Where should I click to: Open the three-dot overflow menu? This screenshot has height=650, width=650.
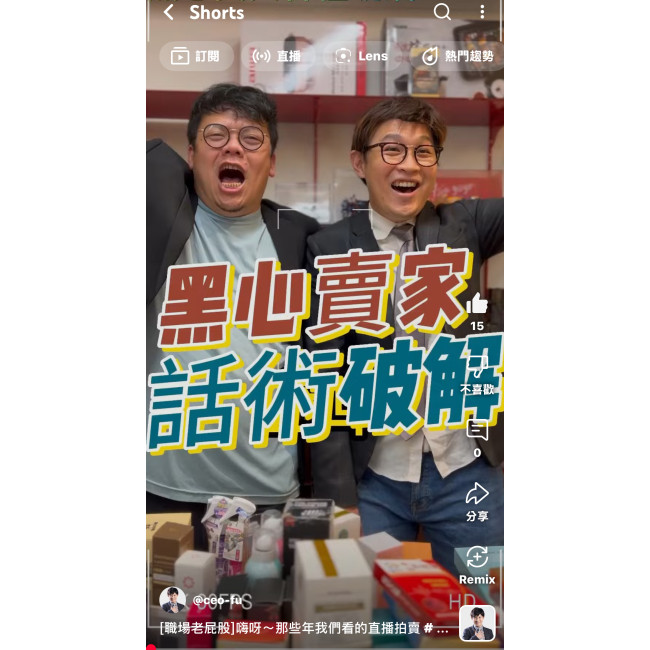tap(482, 12)
